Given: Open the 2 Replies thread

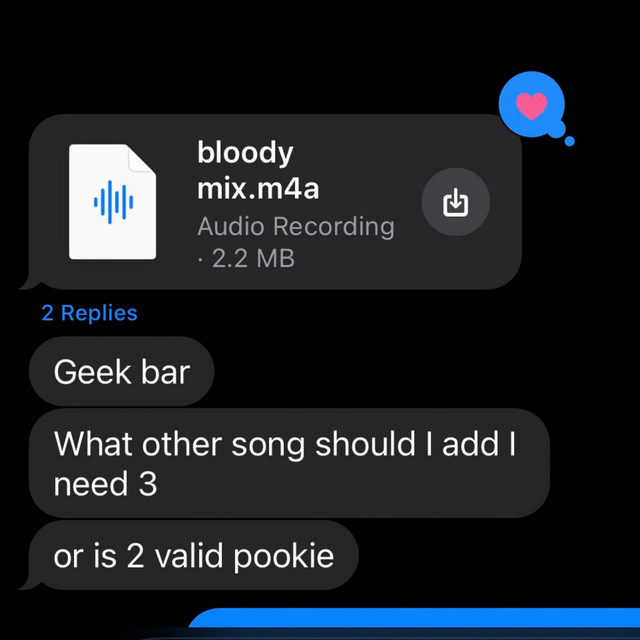Looking at the screenshot, I should coord(89,313).
